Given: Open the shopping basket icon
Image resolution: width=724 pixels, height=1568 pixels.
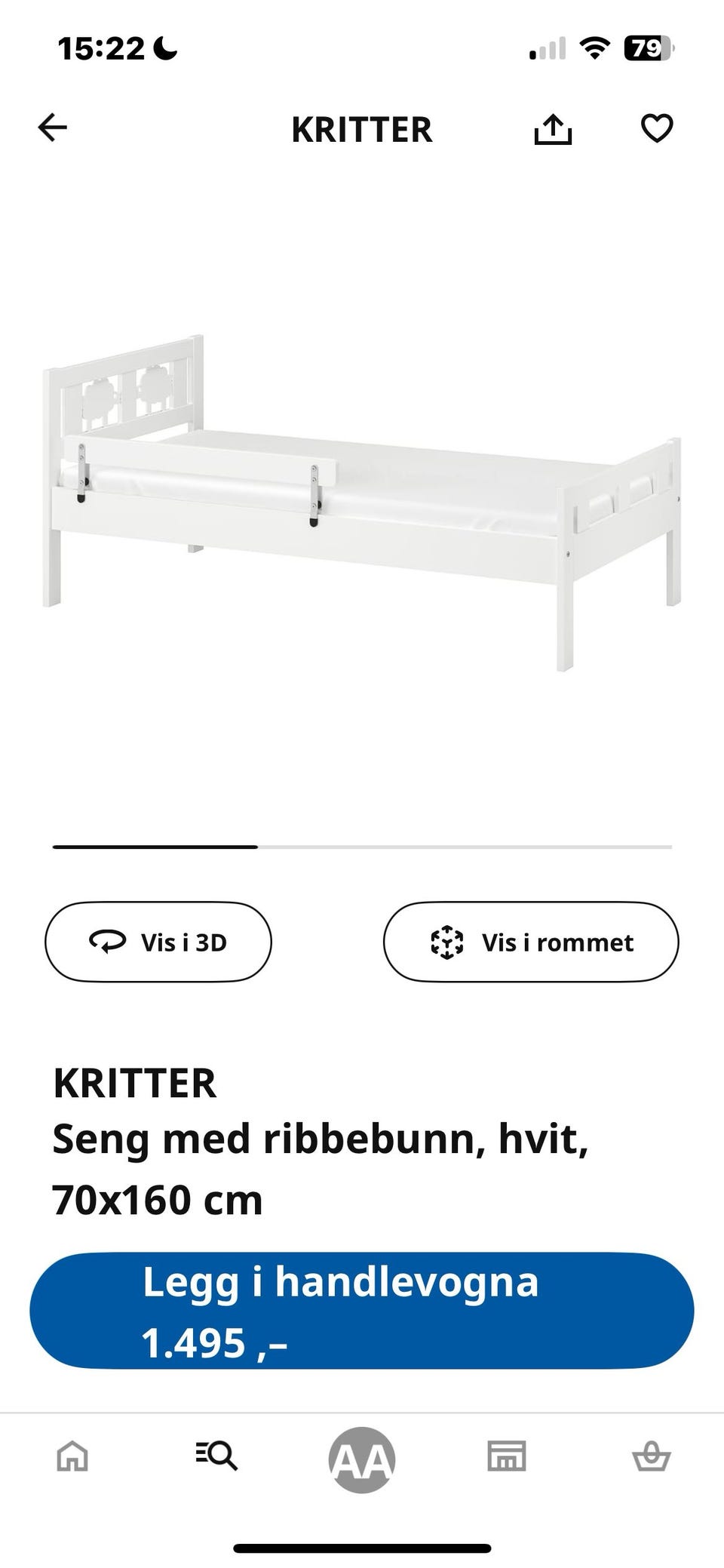Looking at the screenshot, I should 653,1457.
